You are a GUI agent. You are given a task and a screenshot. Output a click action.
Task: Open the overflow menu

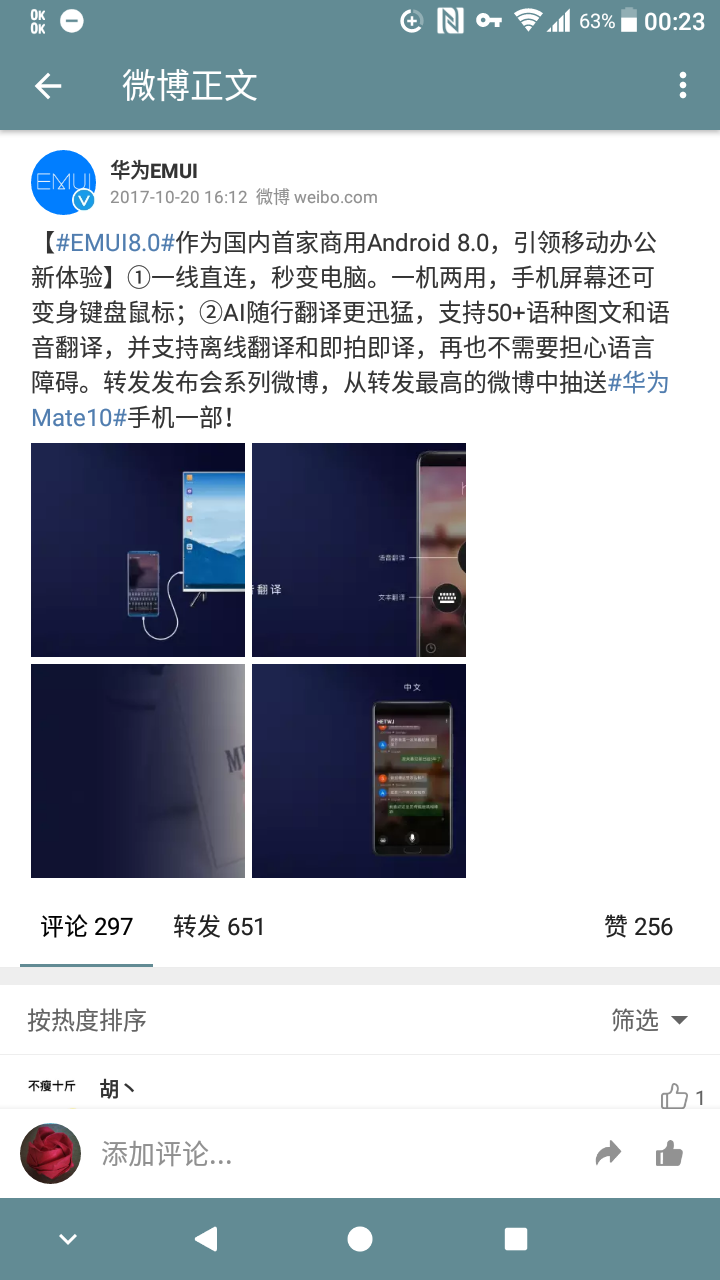tap(683, 86)
